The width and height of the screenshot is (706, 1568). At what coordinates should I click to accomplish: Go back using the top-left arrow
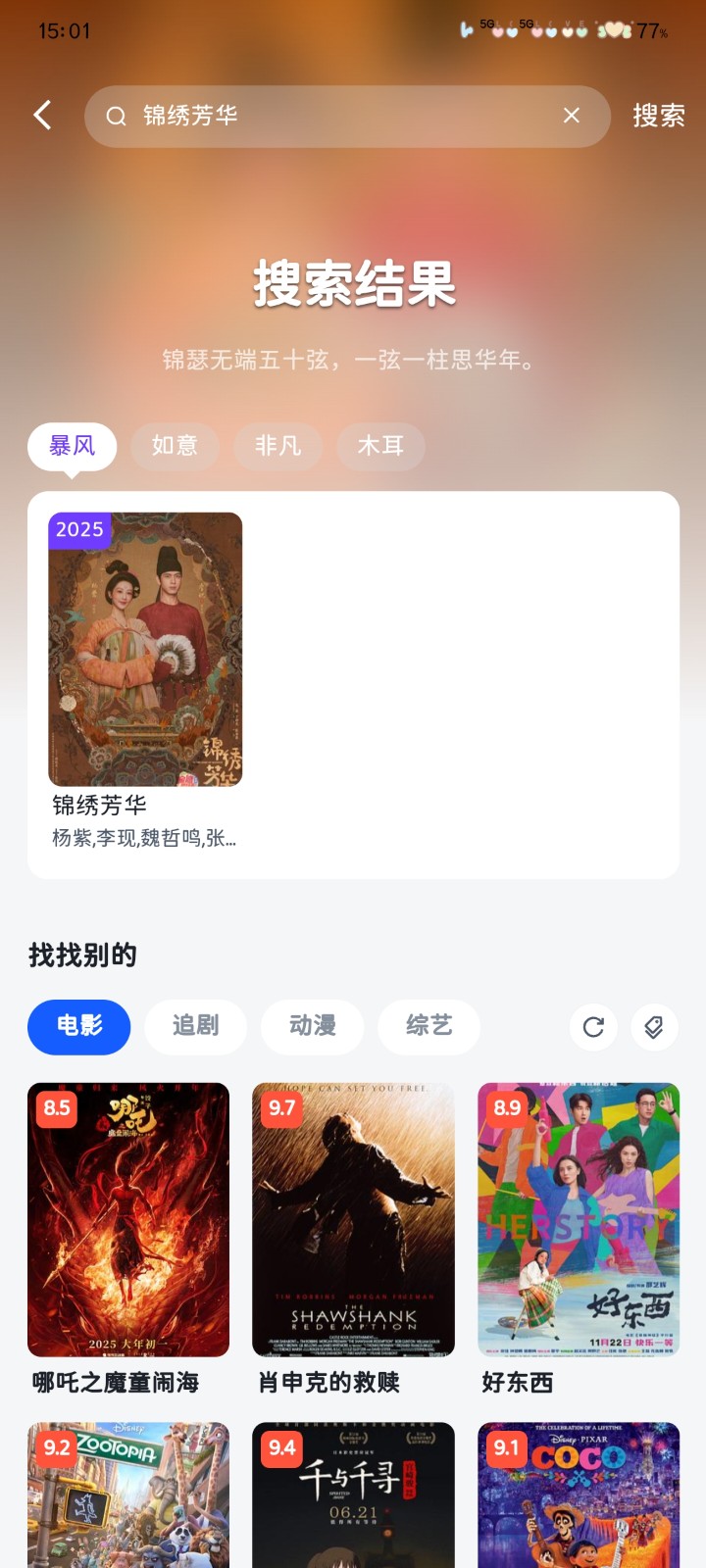42,116
